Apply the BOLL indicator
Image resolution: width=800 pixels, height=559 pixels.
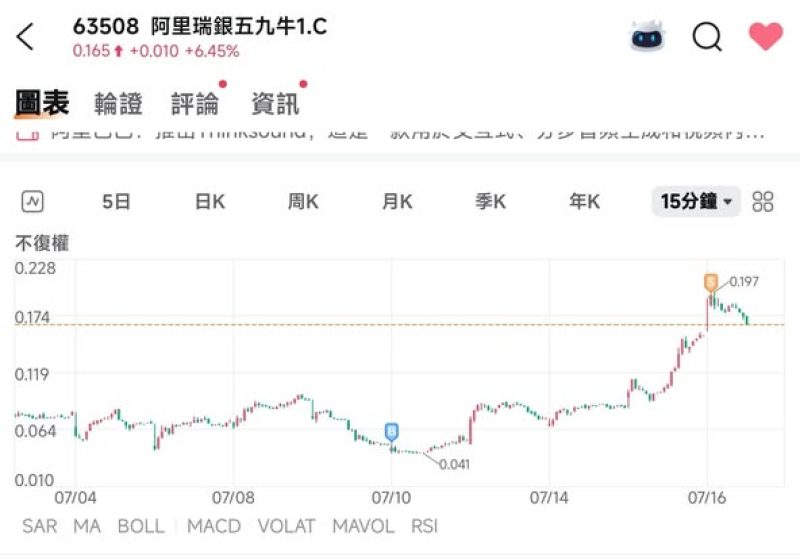(x=141, y=526)
